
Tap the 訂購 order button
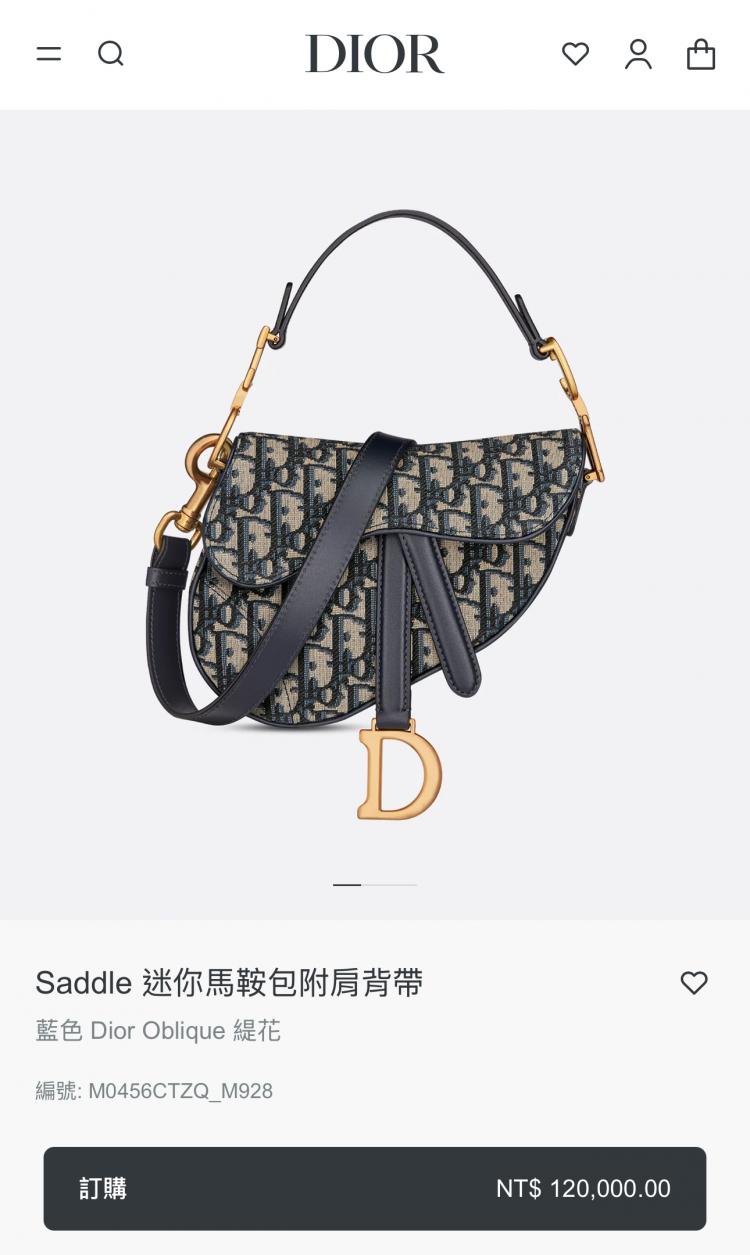pyautogui.click(x=375, y=1188)
